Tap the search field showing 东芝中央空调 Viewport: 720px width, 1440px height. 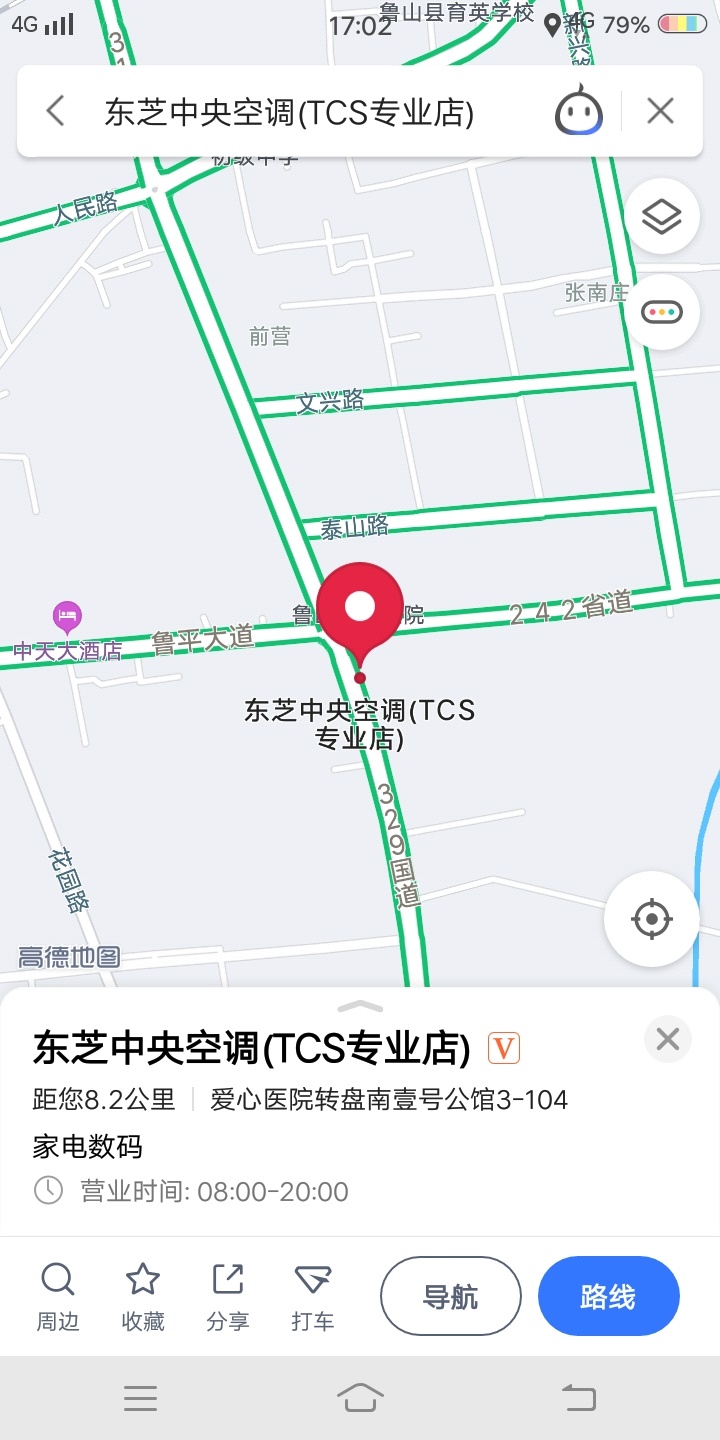point(290,112)
